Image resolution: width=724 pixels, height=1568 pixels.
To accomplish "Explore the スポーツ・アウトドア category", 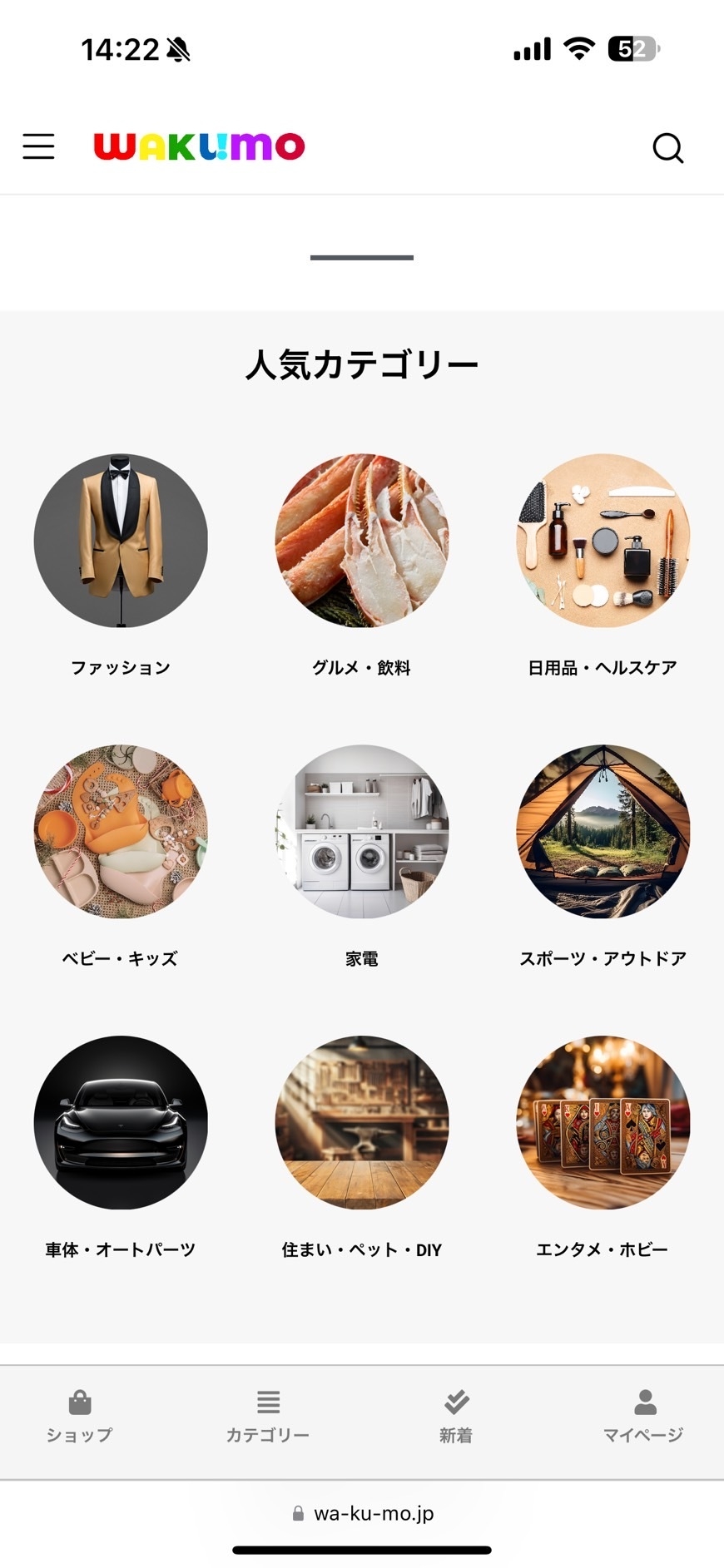I will point(603,832).
